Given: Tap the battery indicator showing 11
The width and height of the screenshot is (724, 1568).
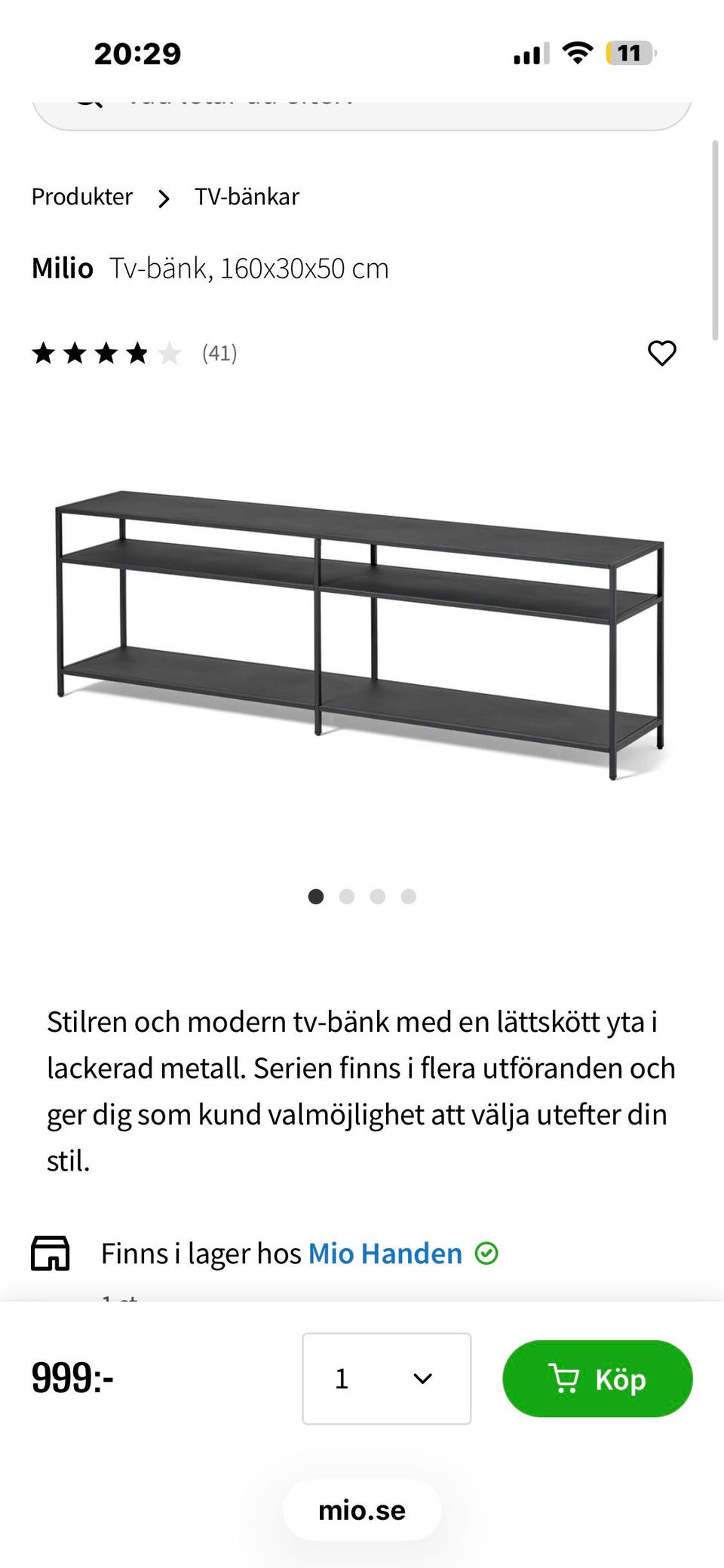Looking at the screenshot, I should click(628, 53).
